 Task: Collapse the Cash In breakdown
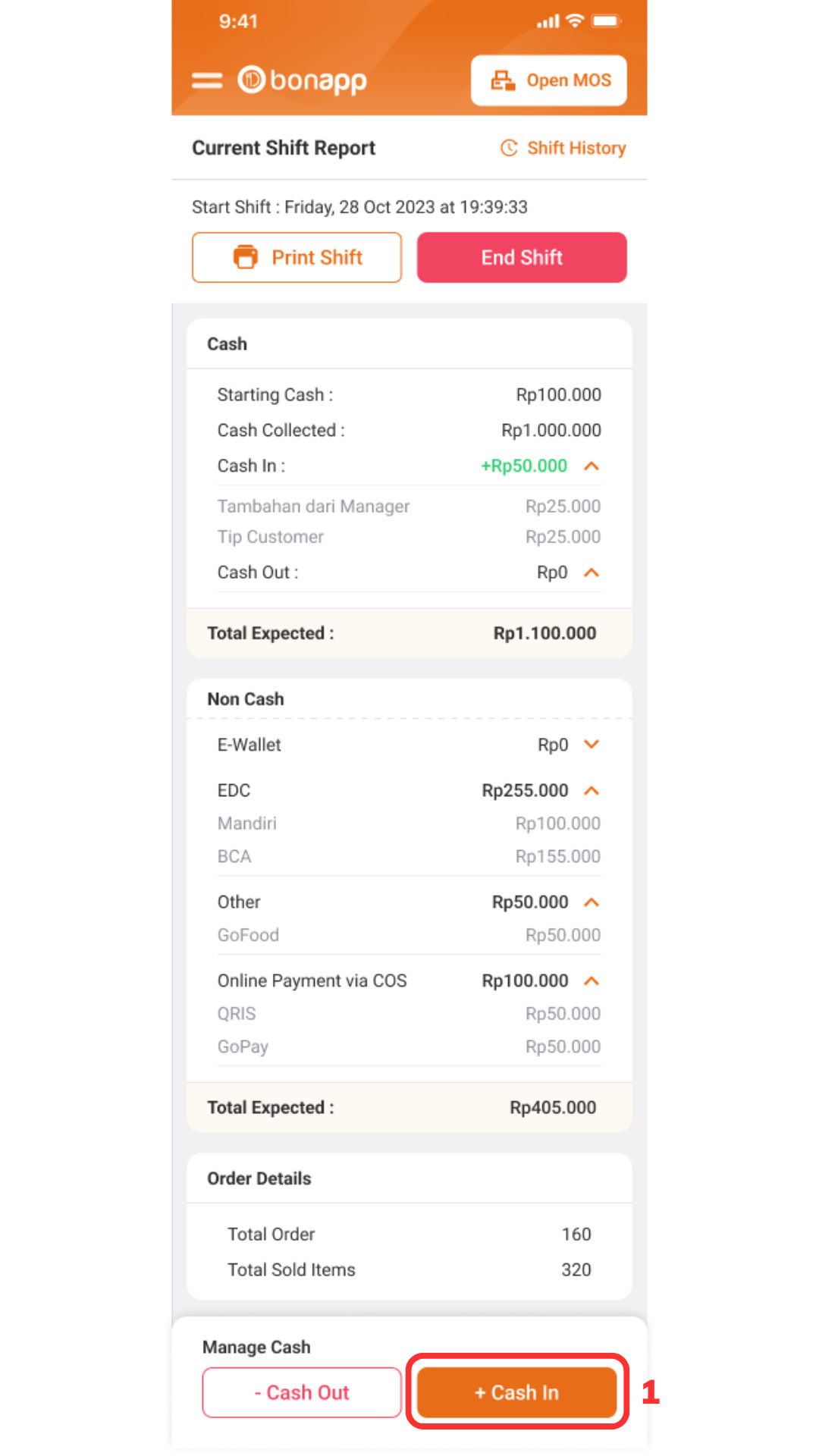point(591,466)
